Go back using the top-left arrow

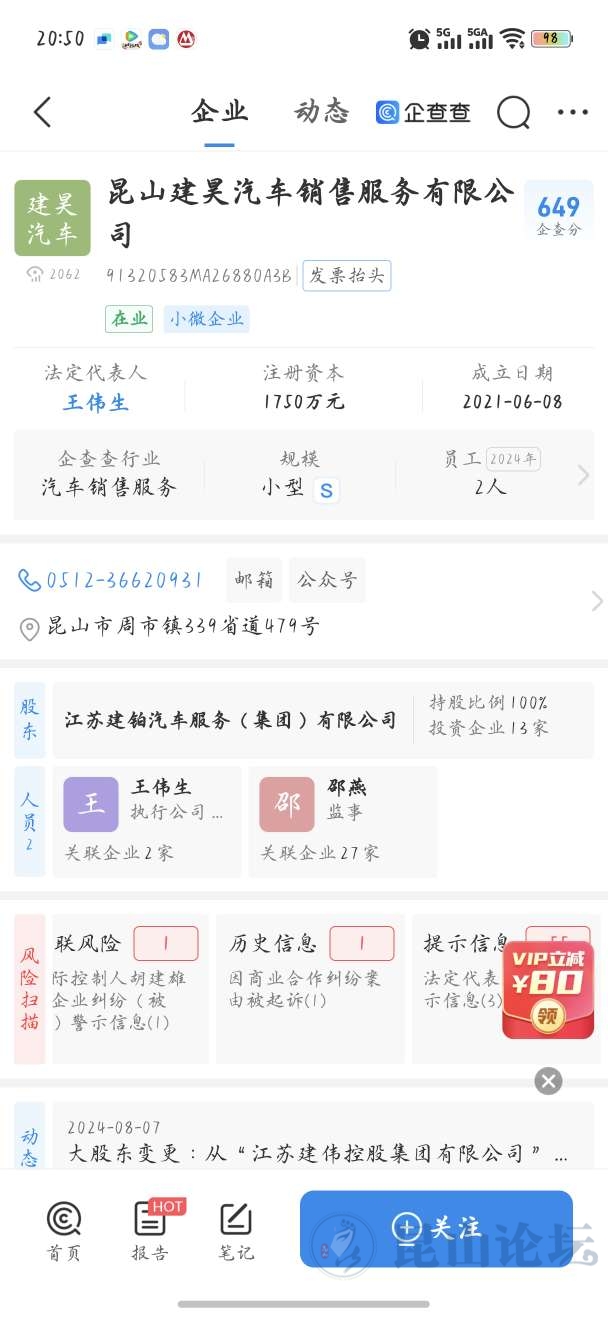(x=42, y=112)
